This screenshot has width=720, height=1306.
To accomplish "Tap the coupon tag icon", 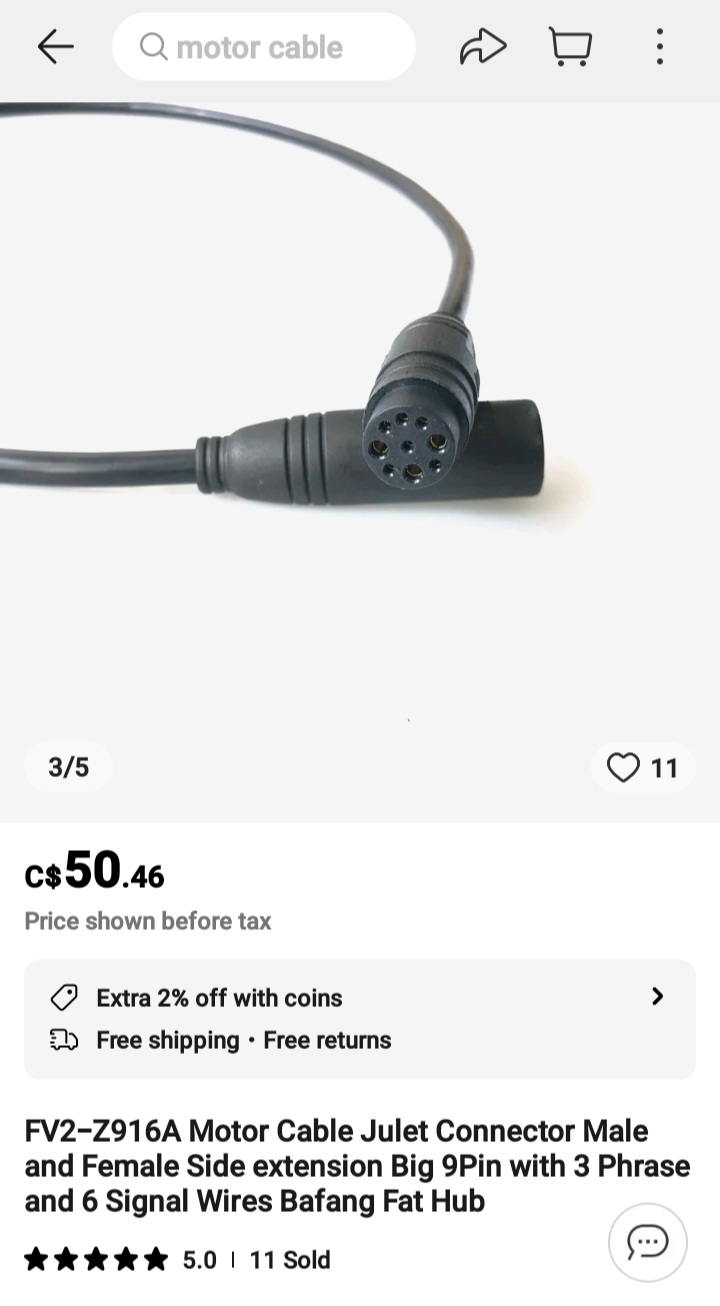I will point(63,997).
